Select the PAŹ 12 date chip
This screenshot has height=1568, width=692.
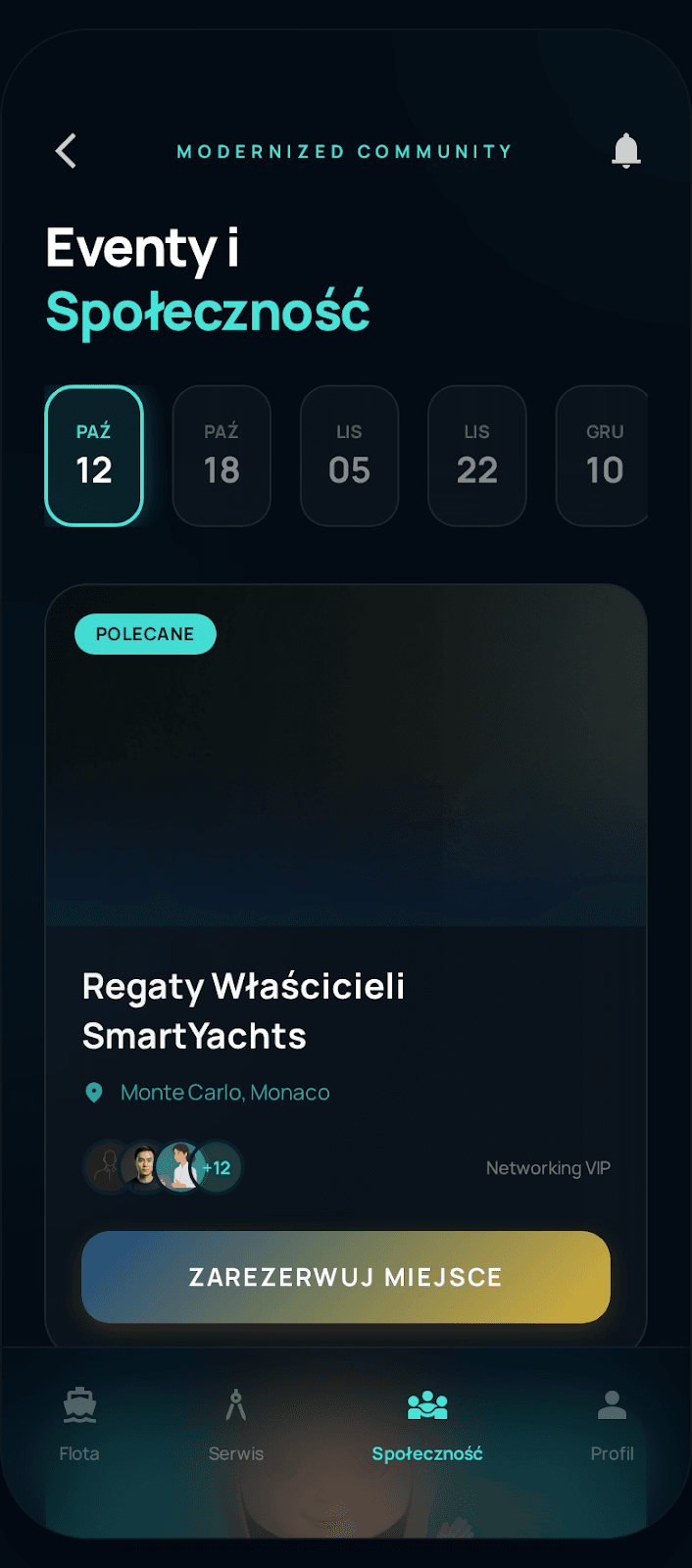point(94,456)
